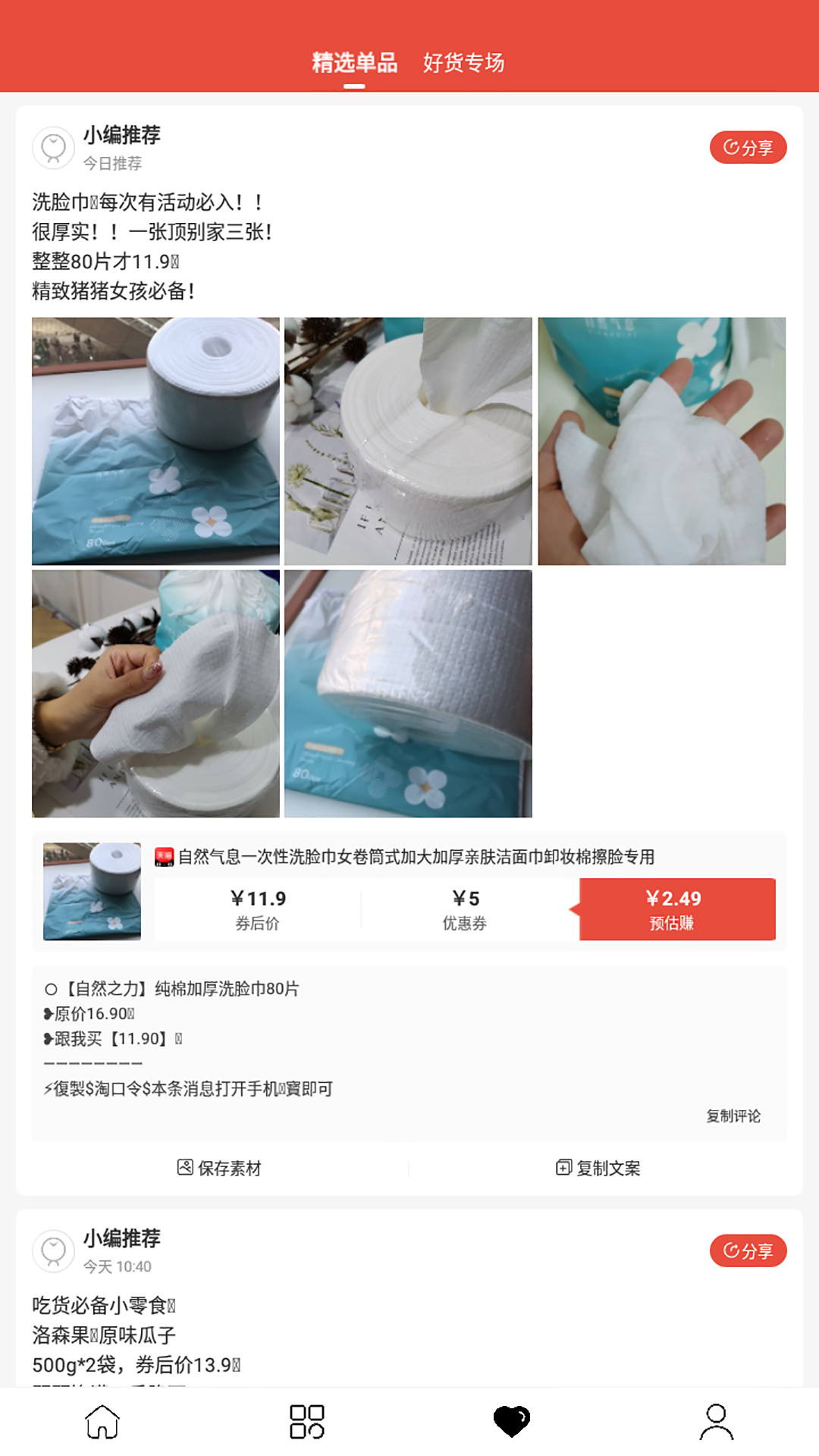
Task: Share the 吃货必备小零食 post
Action: pos(748,1250)
